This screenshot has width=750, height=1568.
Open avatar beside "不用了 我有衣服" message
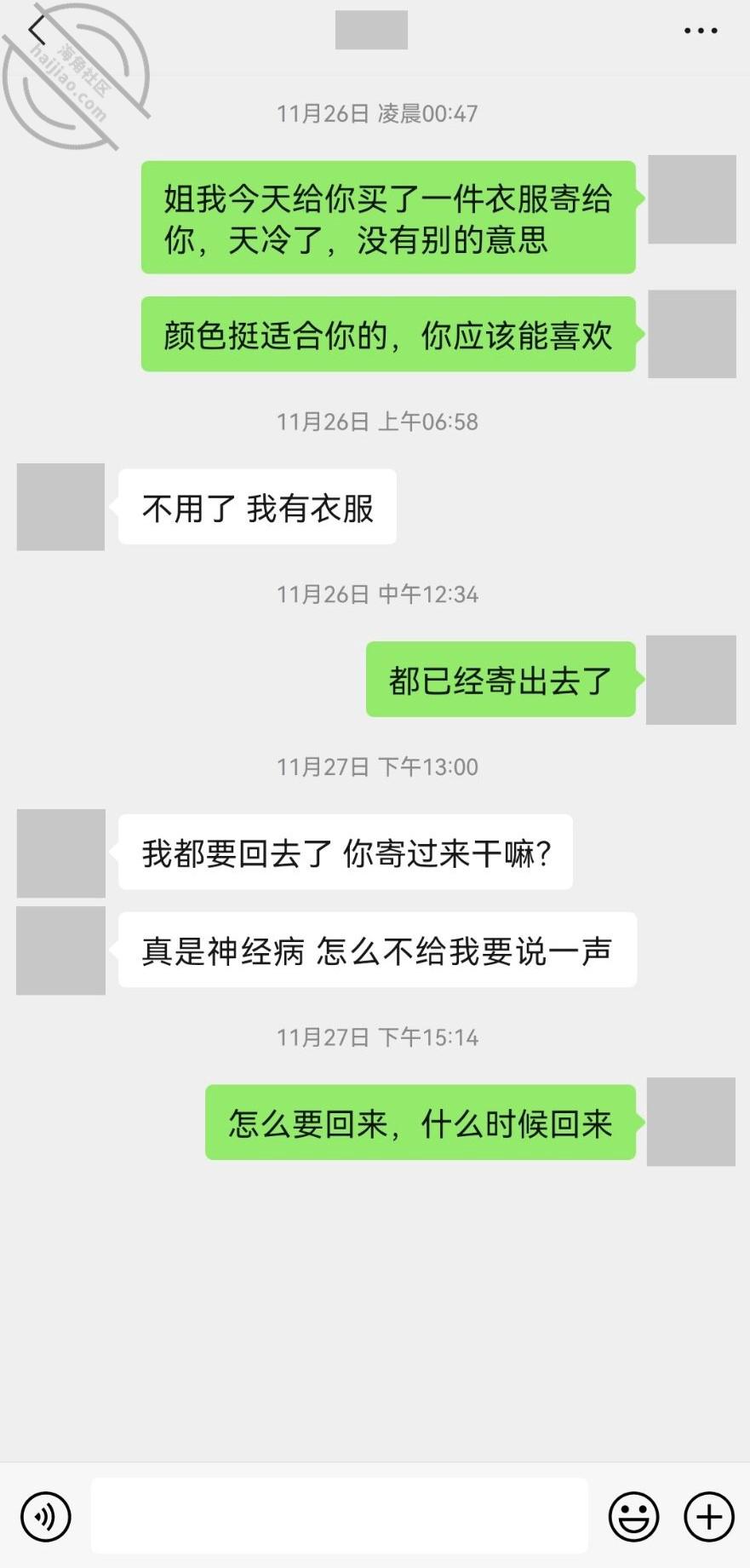[60, 507]
